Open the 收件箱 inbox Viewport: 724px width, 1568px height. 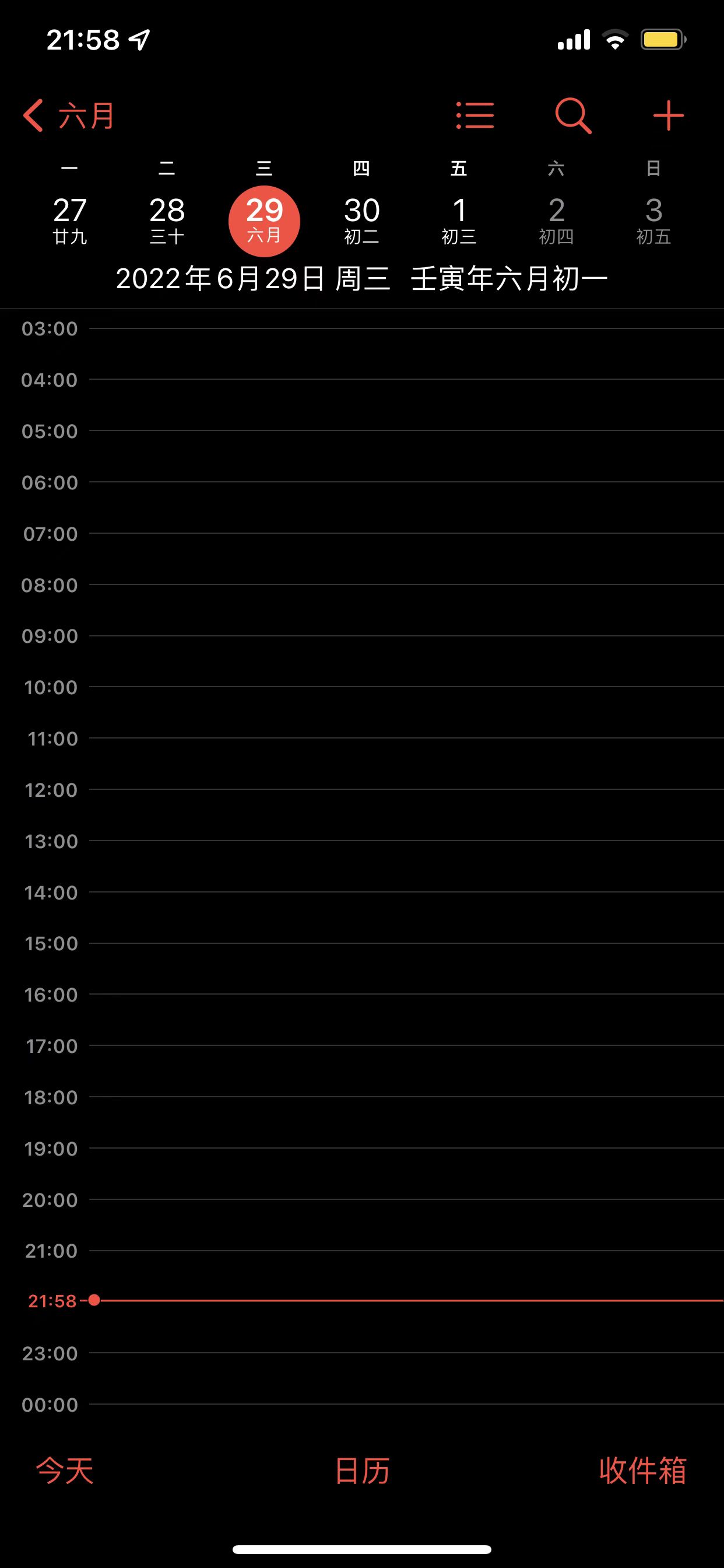[x=642, y=1471]
